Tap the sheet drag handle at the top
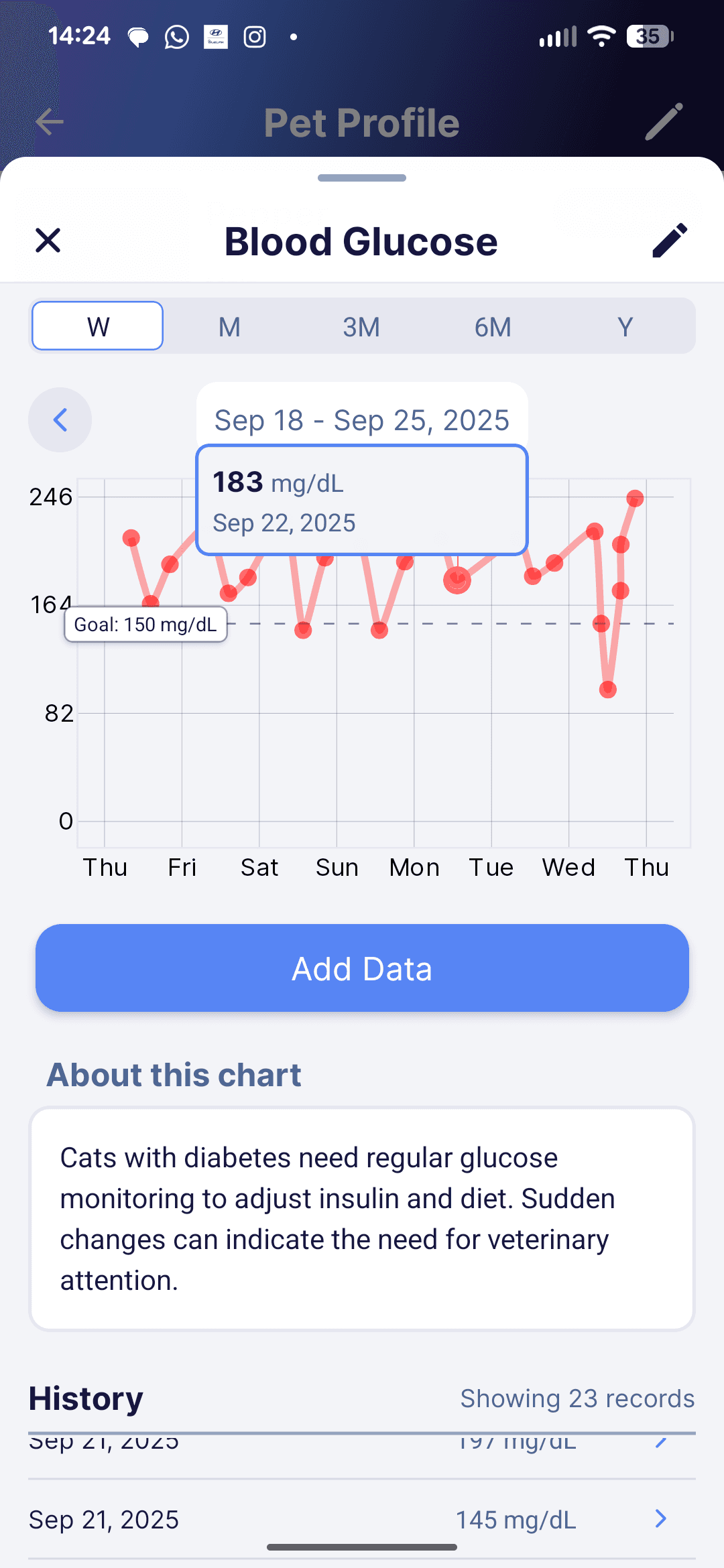 coord(362,179)
